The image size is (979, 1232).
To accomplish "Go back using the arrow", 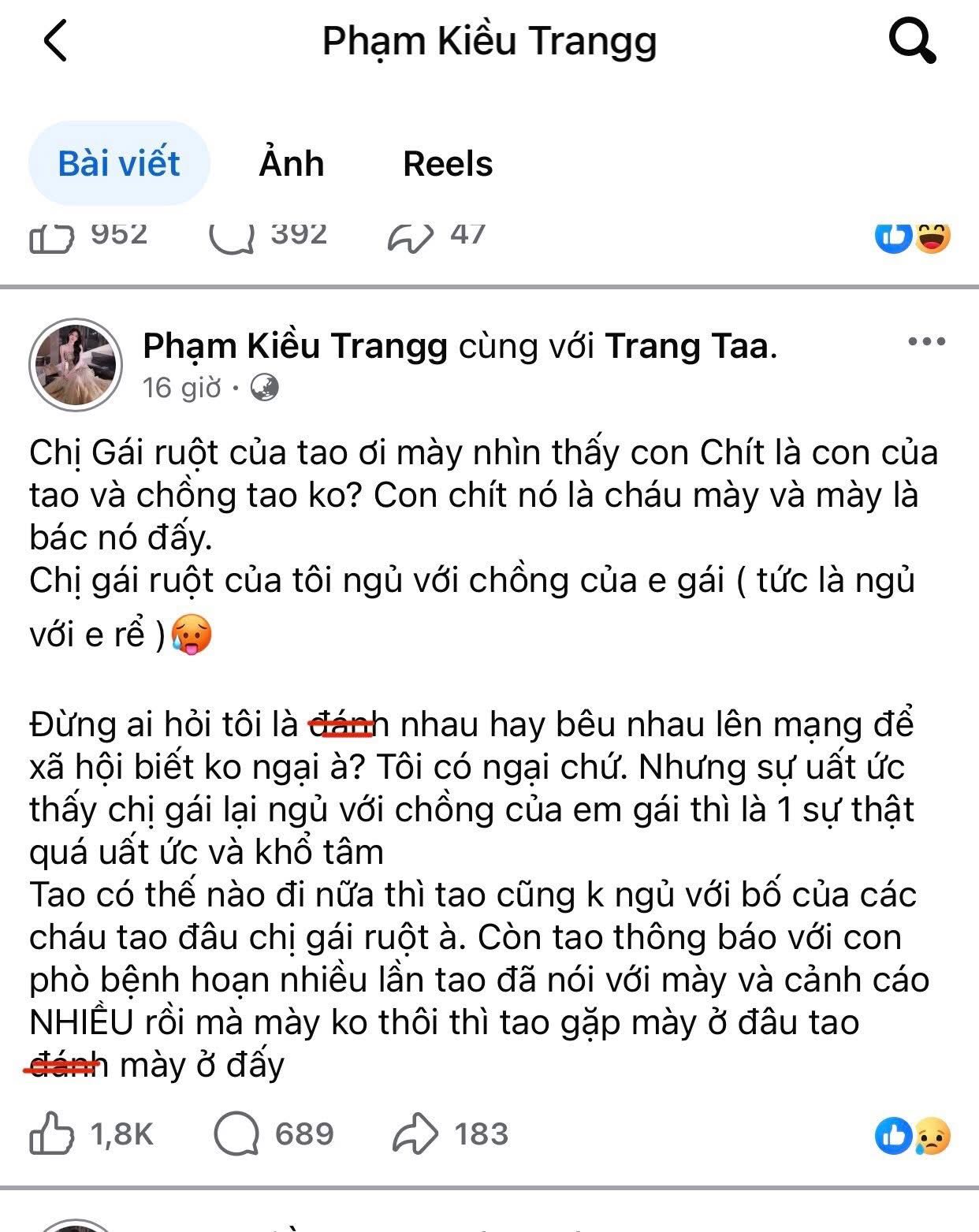I will [56, 41].
